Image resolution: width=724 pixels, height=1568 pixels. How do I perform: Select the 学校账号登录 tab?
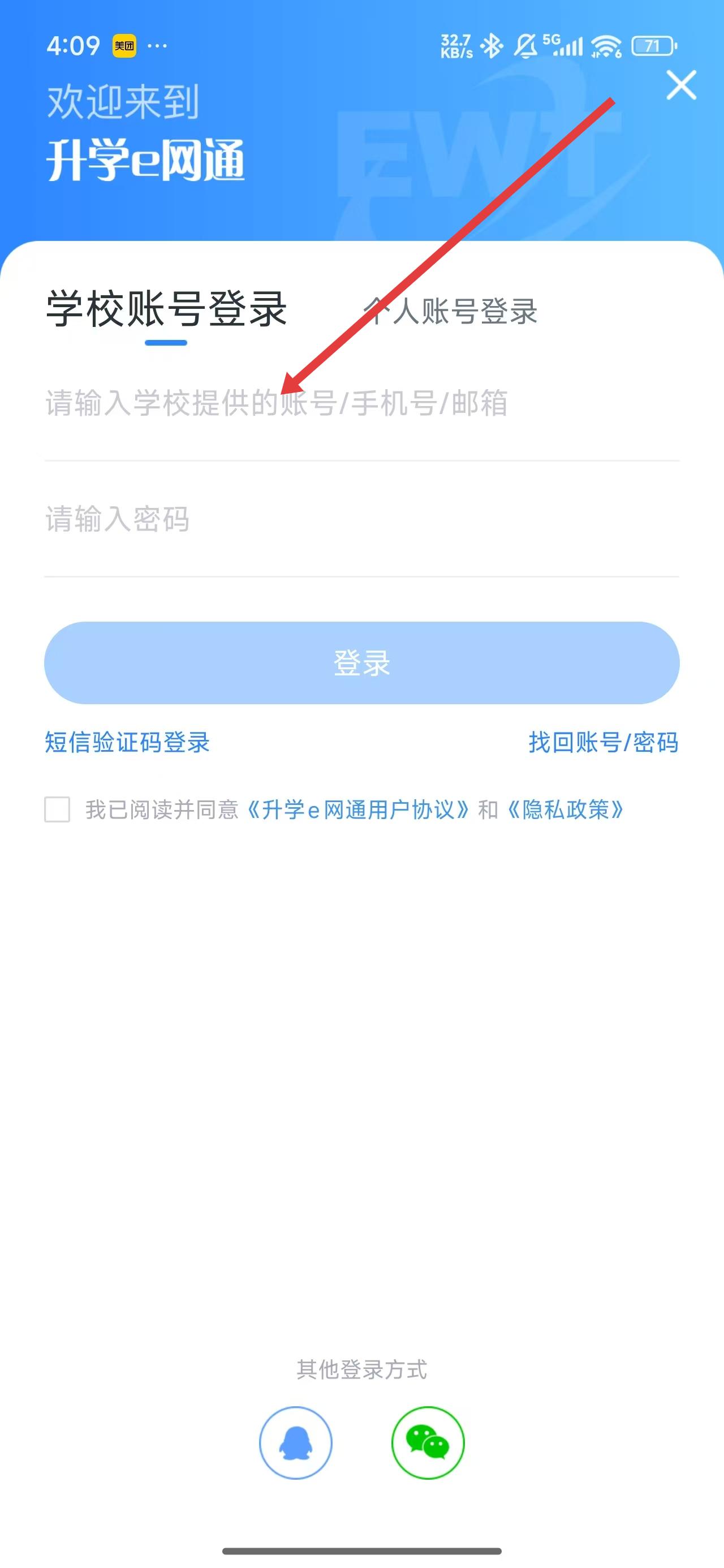click(x=166, y=310)
